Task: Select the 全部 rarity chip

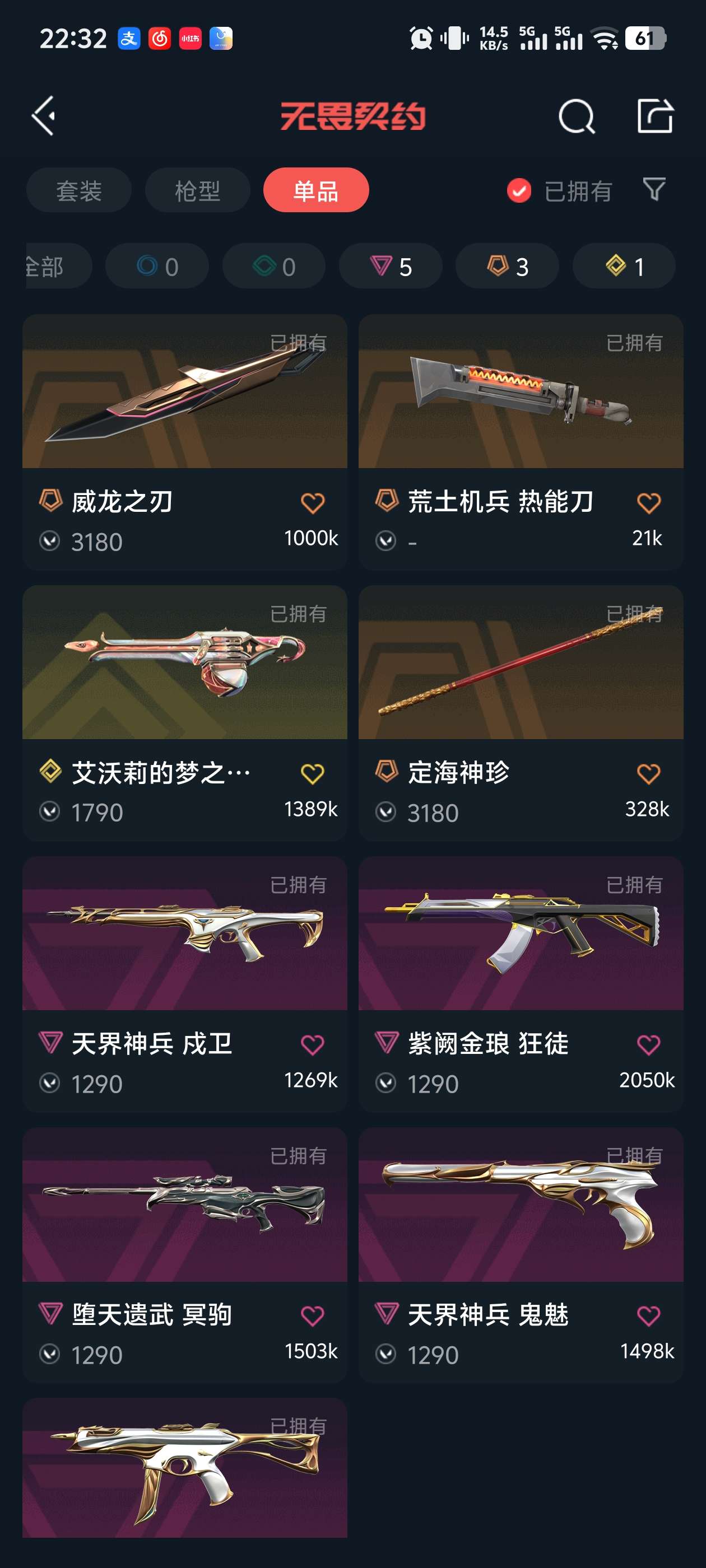Action: click(58, 266)
